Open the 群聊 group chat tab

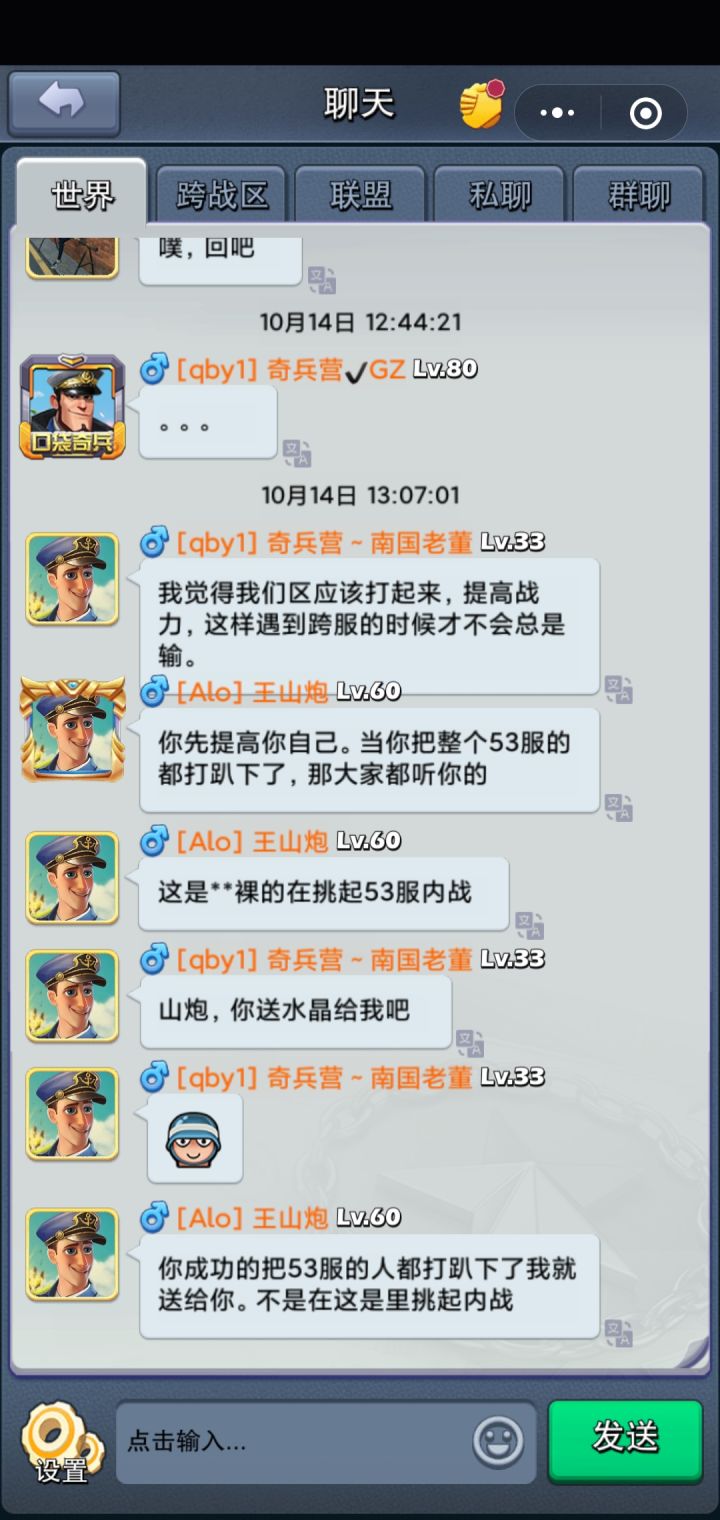click(x=637, y=194)
